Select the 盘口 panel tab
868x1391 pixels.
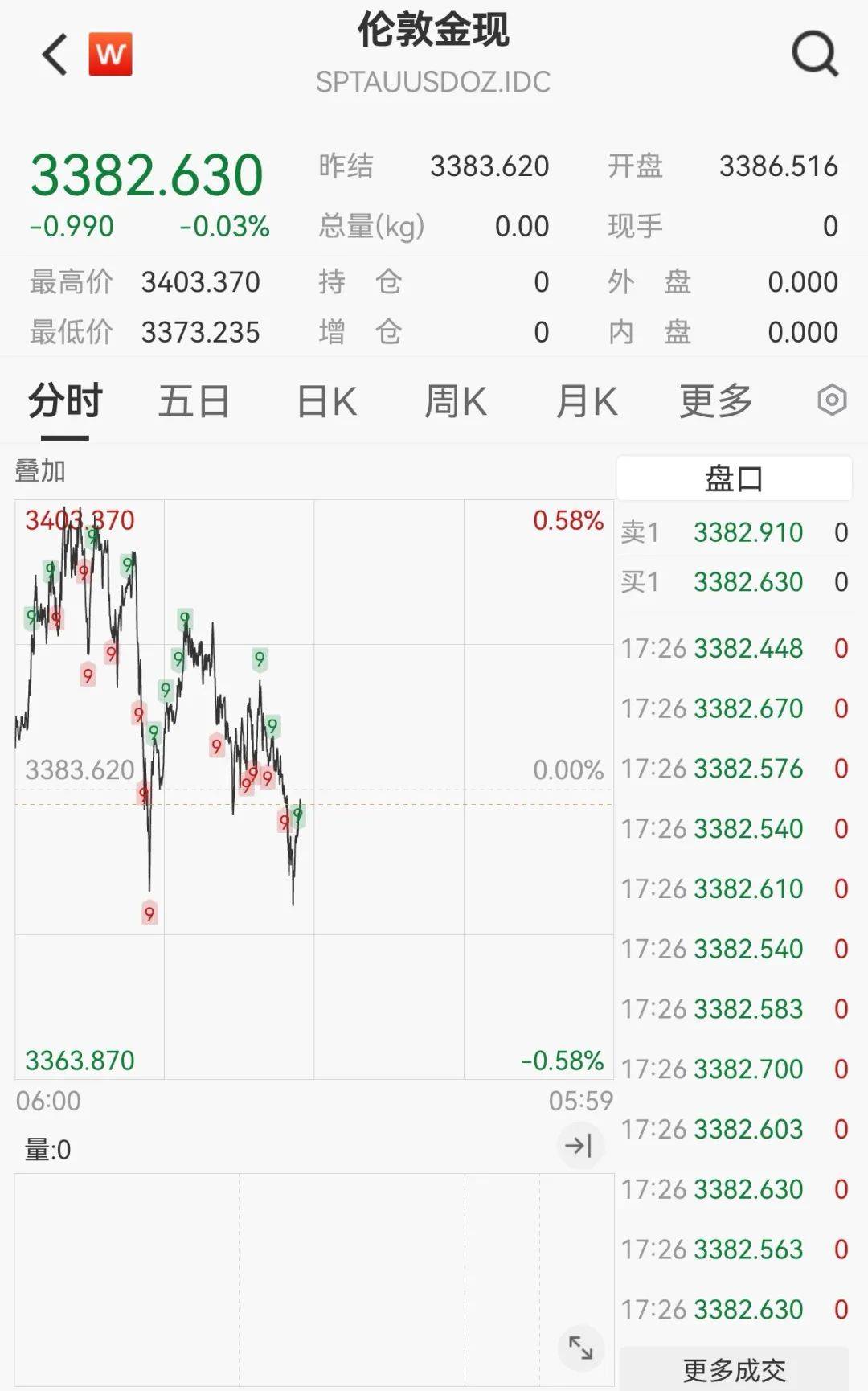[x=734, y=478]
